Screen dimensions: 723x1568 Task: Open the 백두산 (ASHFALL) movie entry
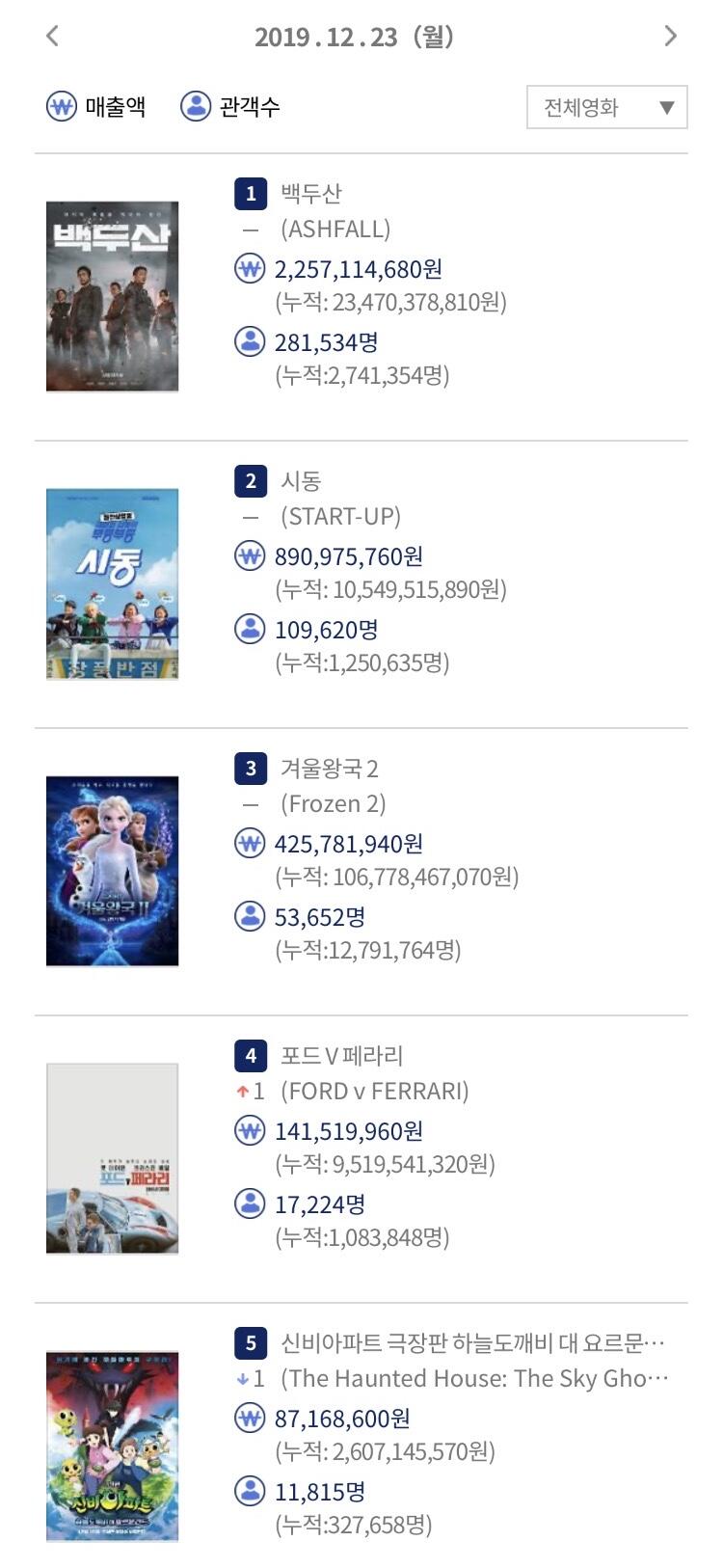(310, 194)
